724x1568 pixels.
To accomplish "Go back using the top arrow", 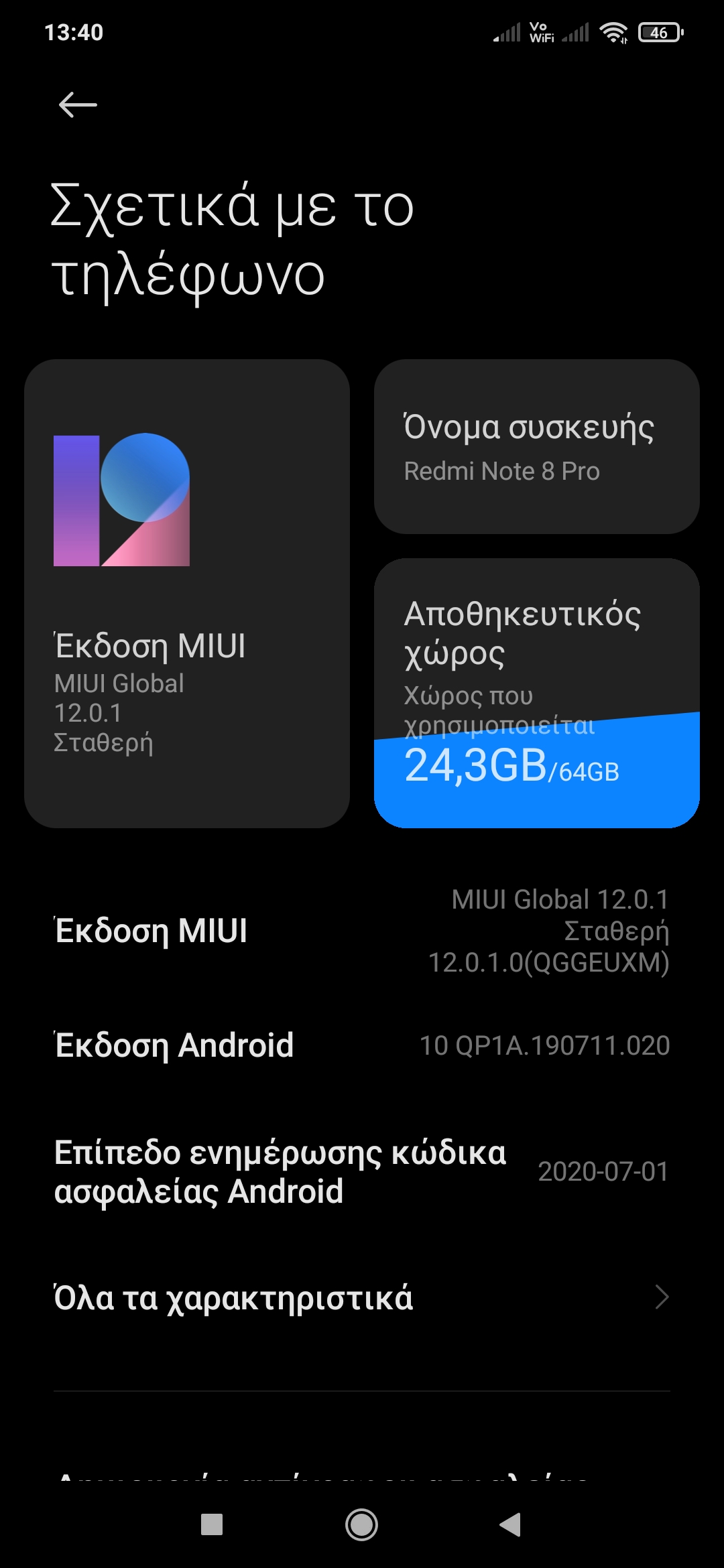I will pos(78,105).
